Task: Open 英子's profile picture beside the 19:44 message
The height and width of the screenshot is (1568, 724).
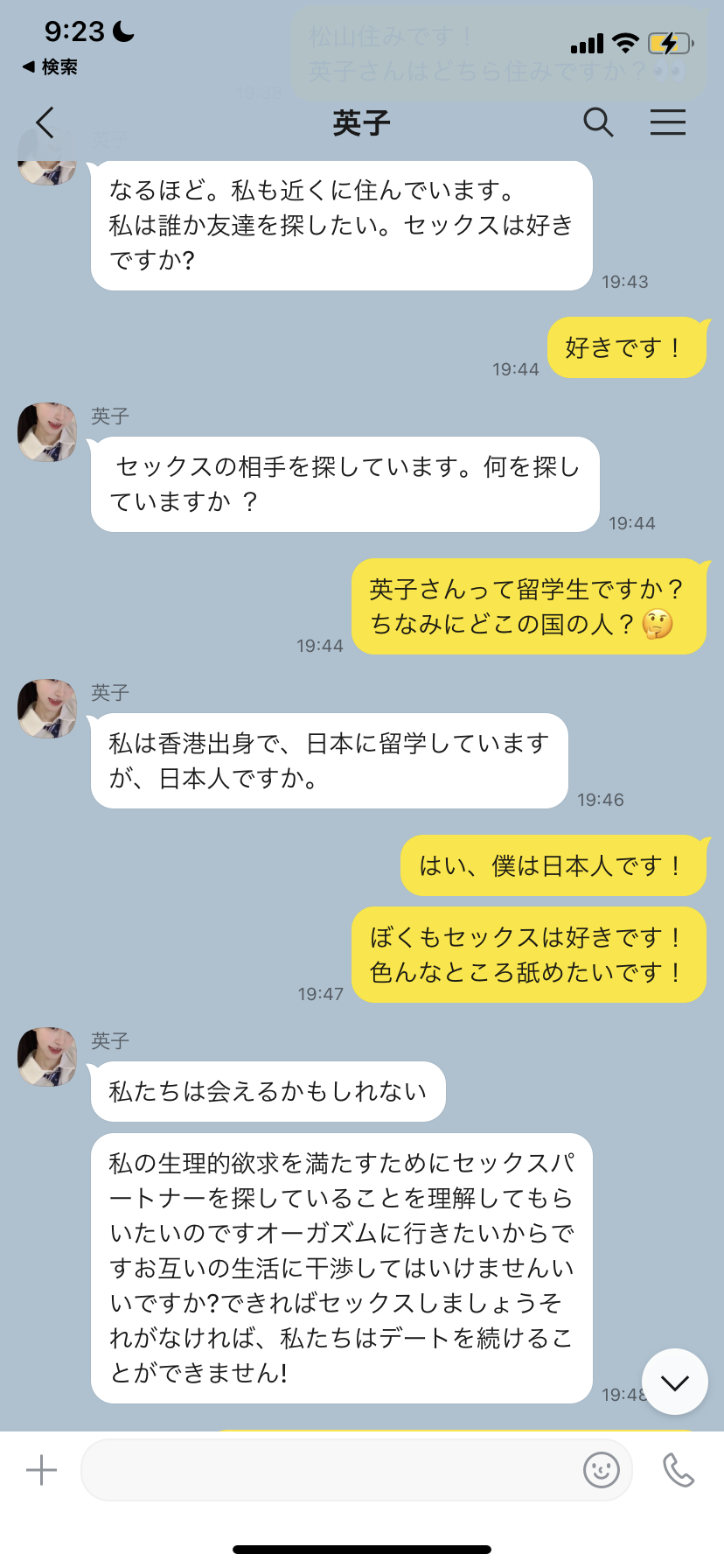Action: [47, 432]
